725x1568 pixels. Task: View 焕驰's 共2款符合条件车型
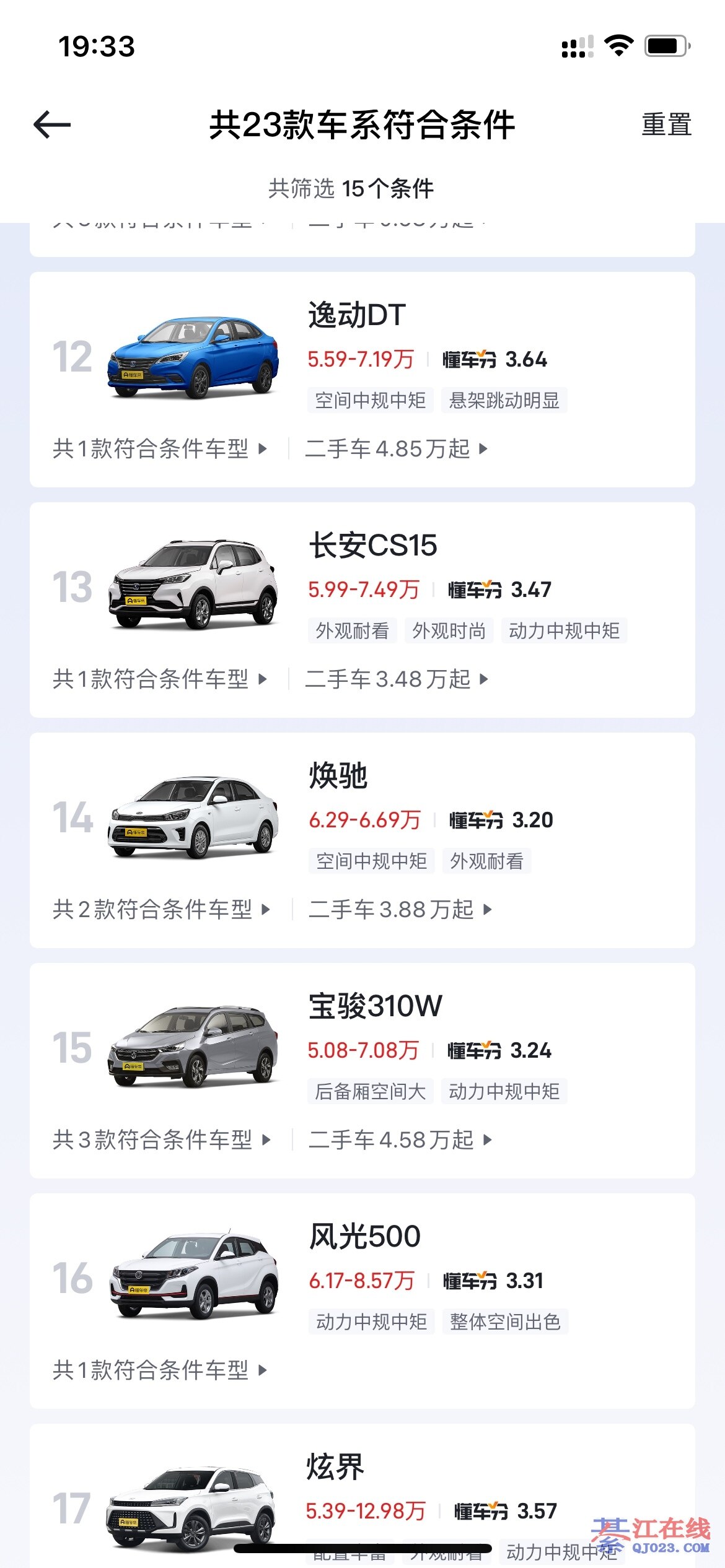coord(161,909)
